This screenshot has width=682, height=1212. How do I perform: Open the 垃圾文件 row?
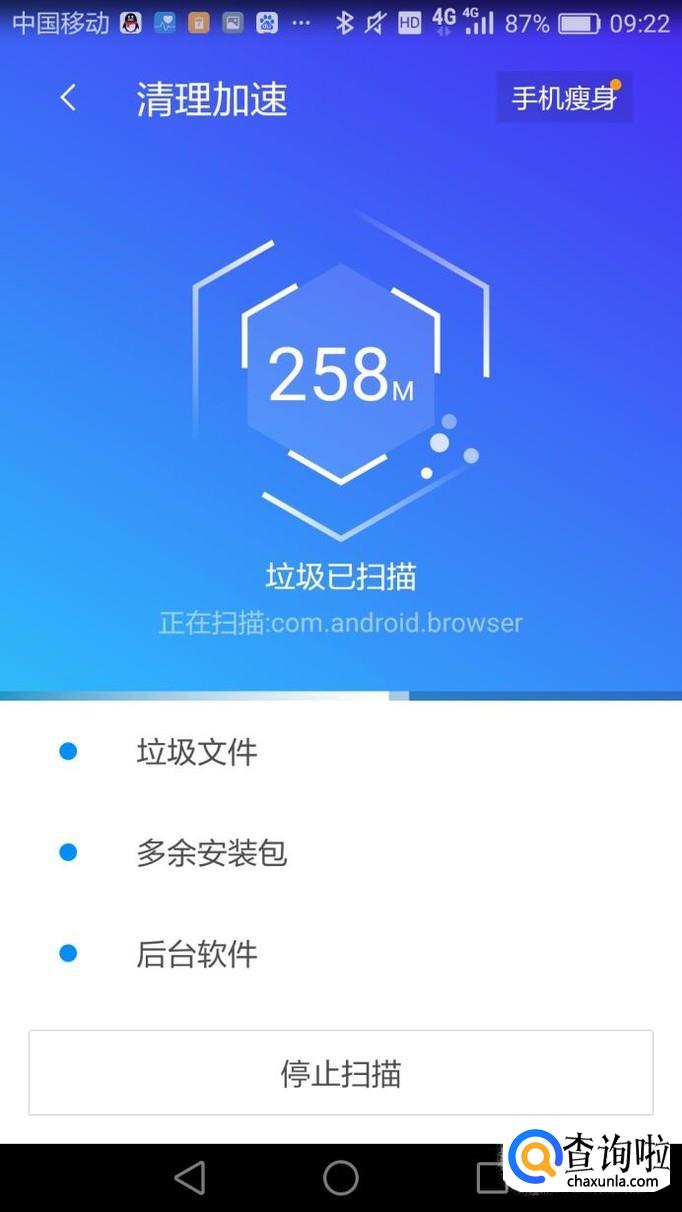197,752
